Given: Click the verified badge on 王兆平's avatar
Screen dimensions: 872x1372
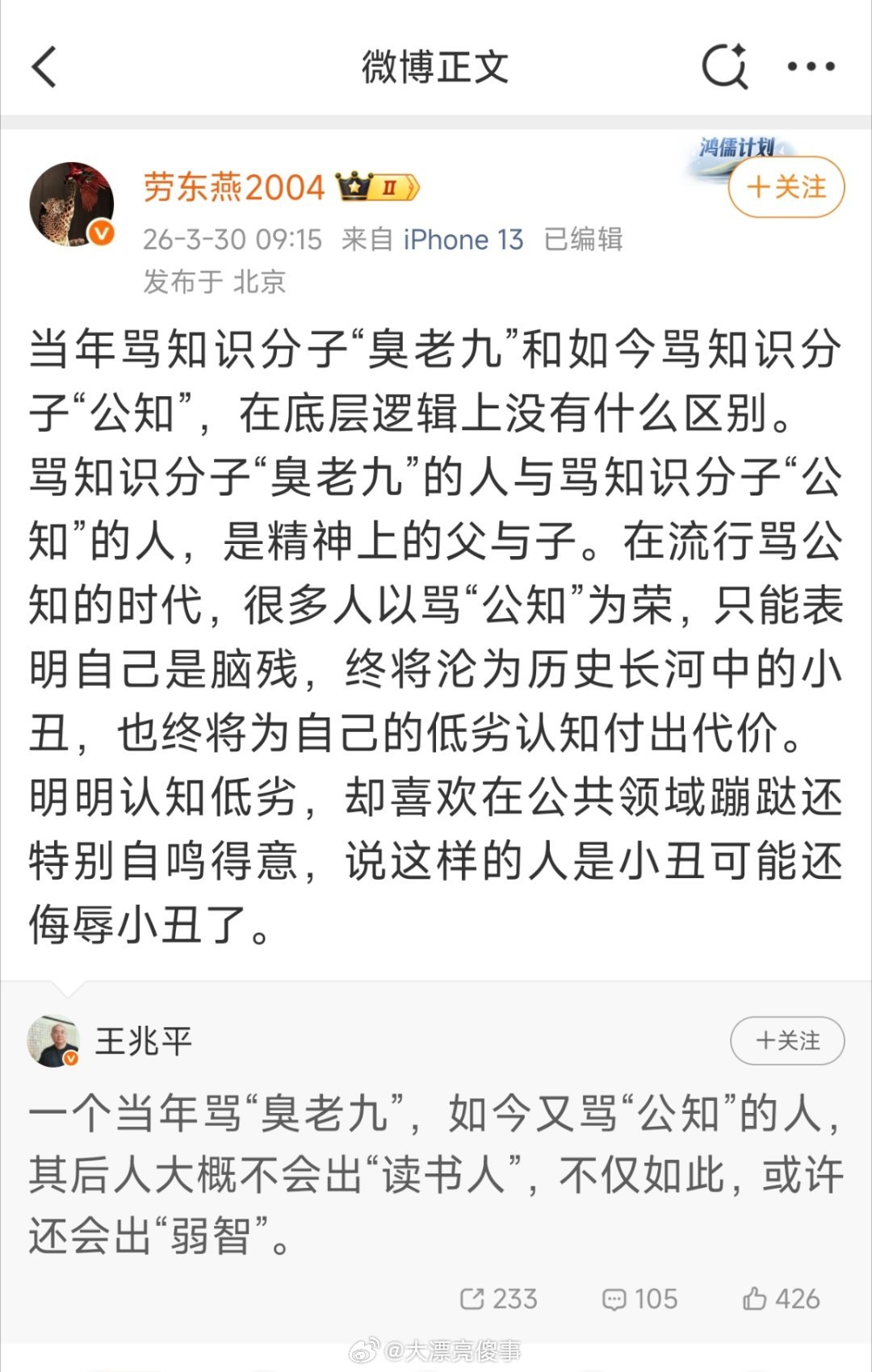Looking at the screenshot, I should tap(73, 1058).
